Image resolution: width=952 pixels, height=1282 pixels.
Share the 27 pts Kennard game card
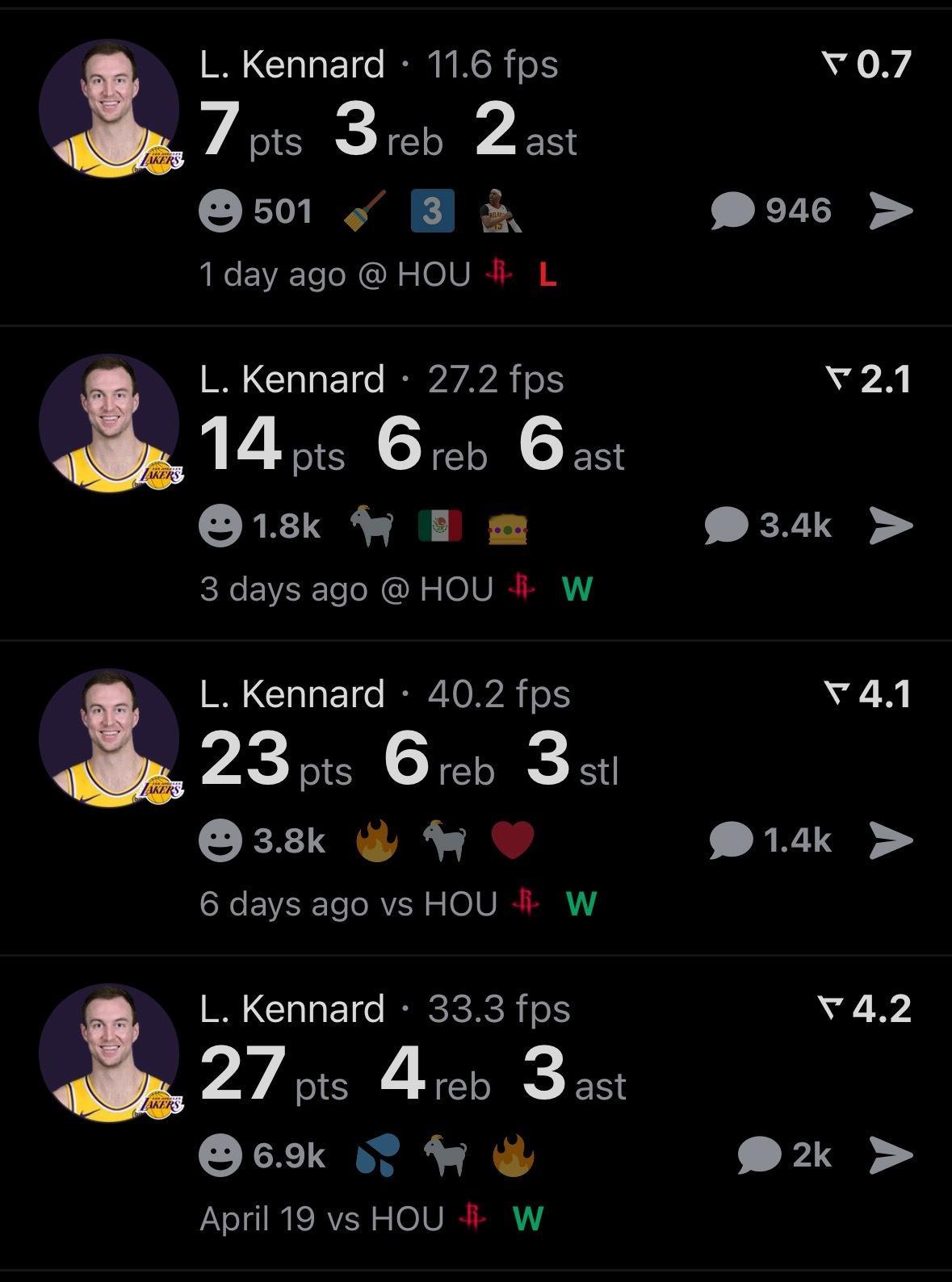(891, 1155)
